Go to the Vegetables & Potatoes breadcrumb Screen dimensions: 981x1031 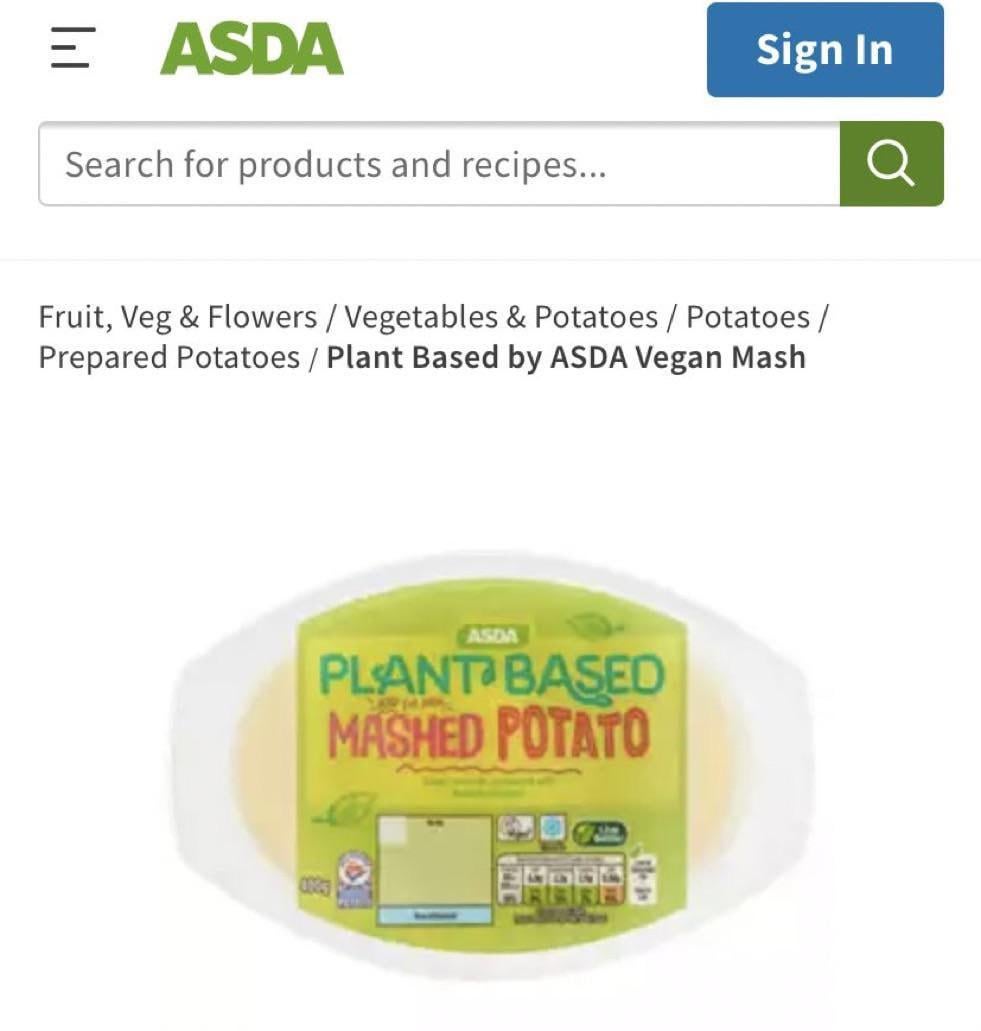(x=501, y=317)
